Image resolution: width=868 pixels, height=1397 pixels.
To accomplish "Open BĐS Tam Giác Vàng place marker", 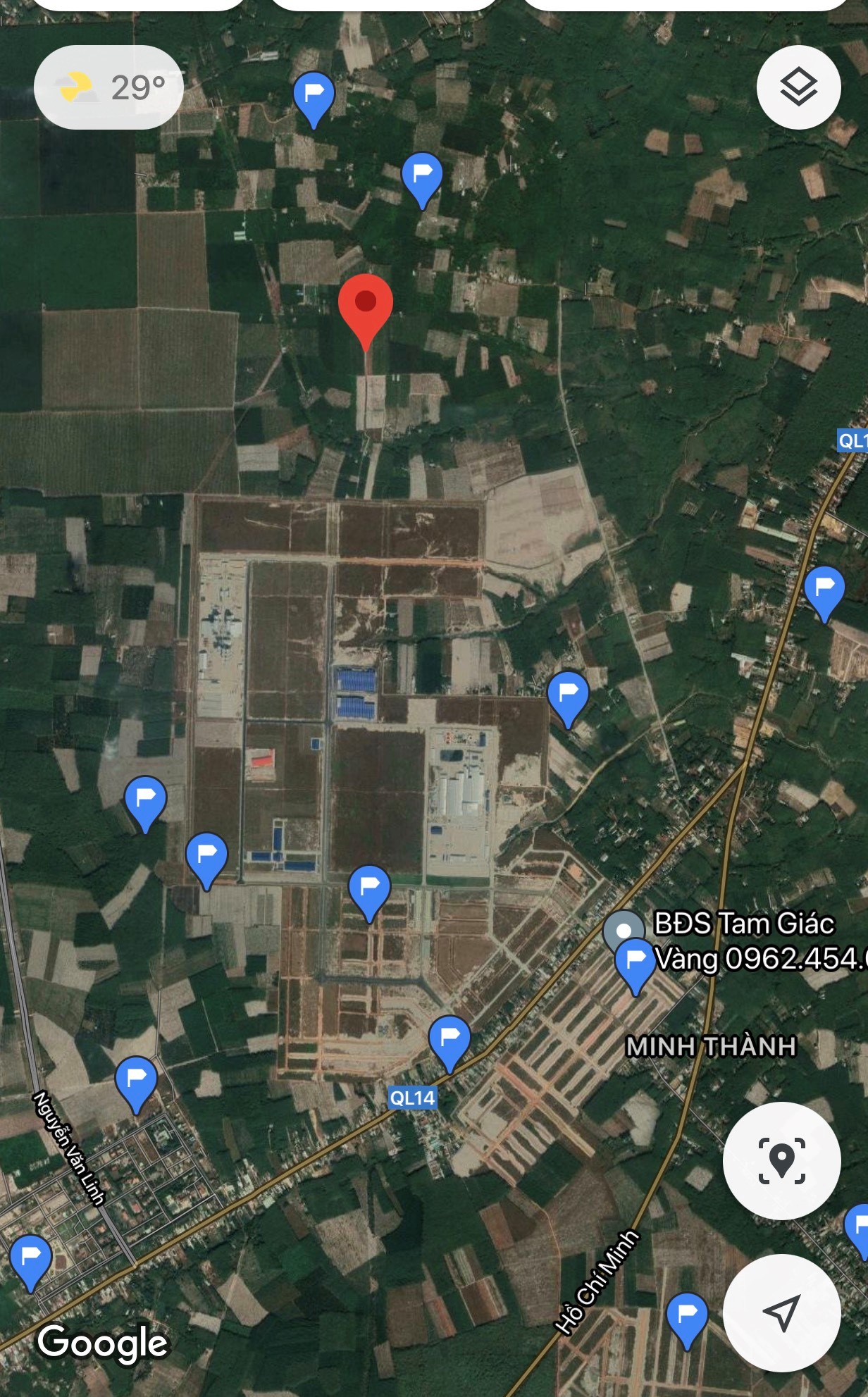I will [624, 930].
